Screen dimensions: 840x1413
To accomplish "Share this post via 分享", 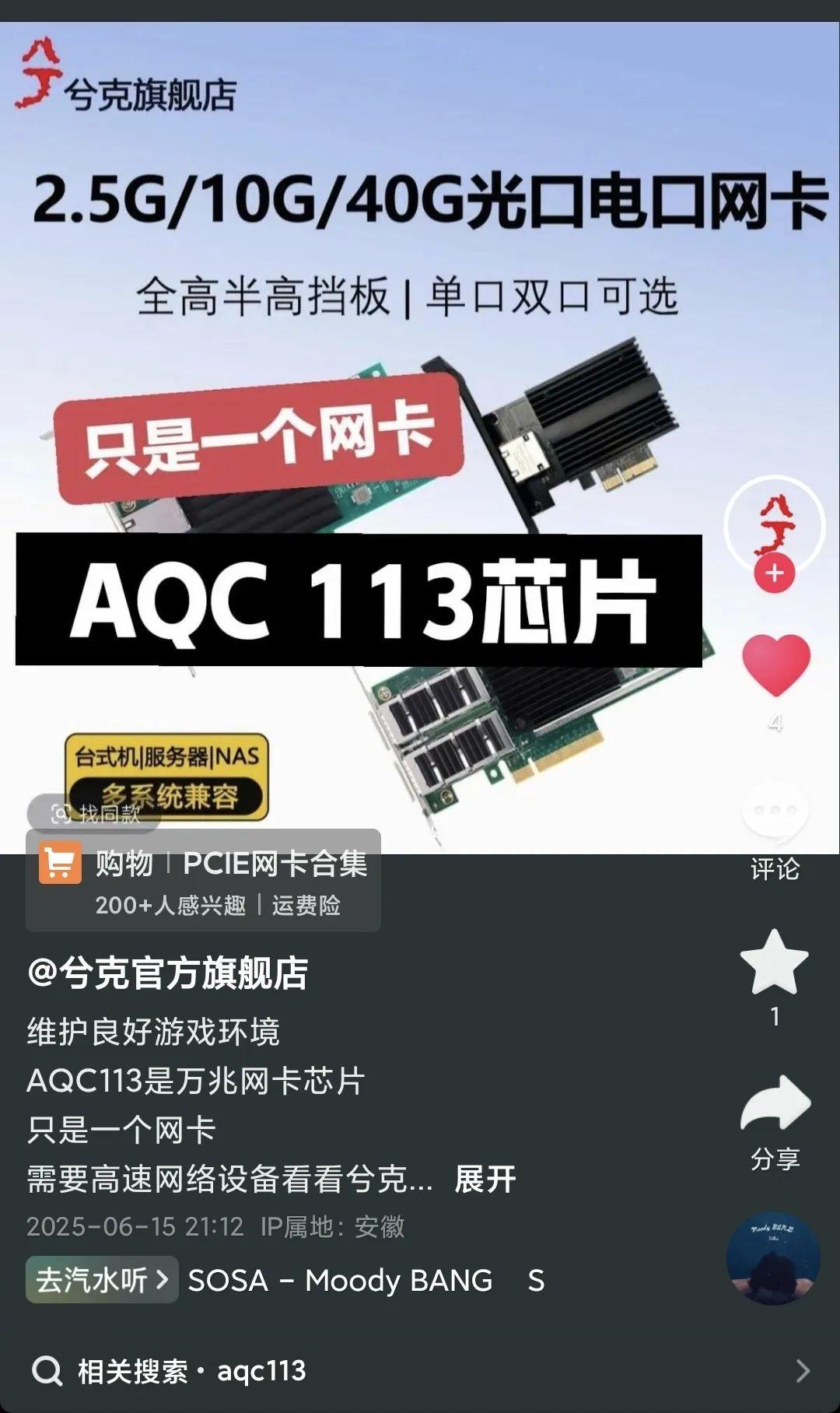I will point(775,1106).
